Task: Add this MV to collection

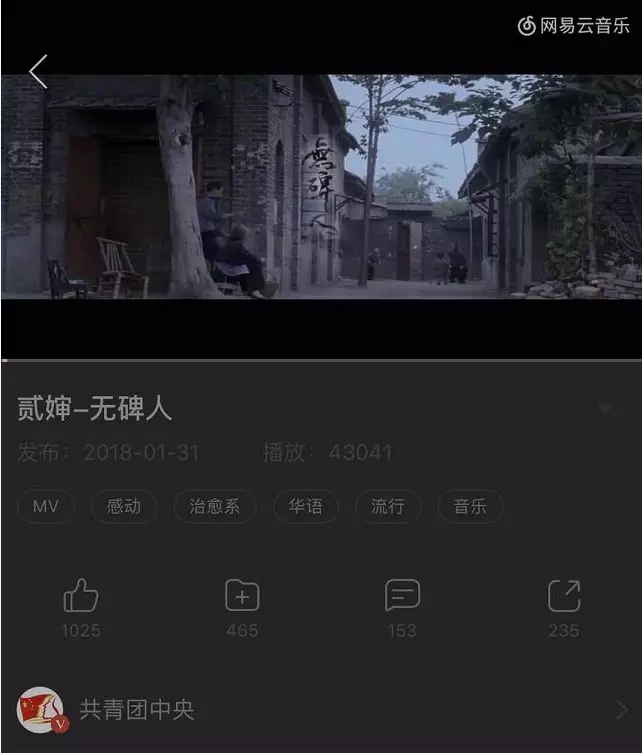Action: [x=242, y=597]
